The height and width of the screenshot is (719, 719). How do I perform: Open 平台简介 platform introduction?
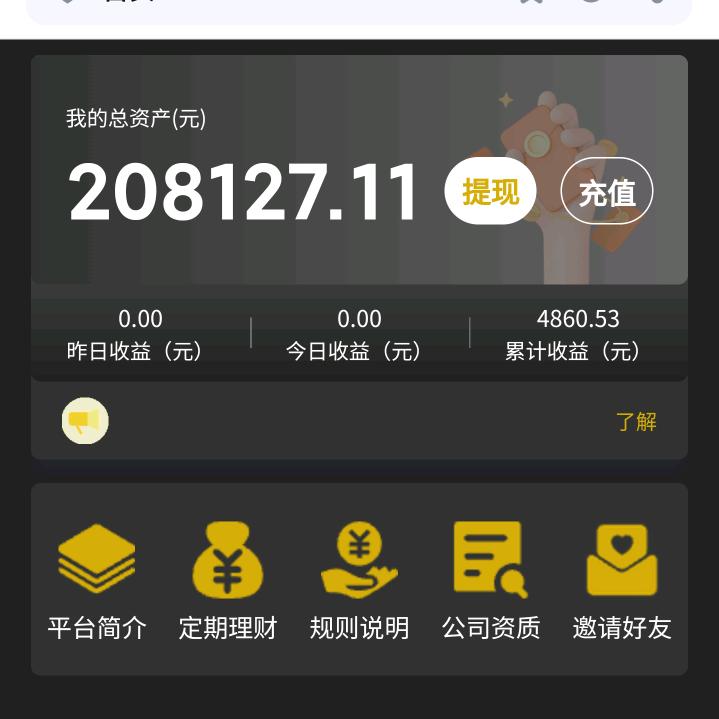coord(97,580)
